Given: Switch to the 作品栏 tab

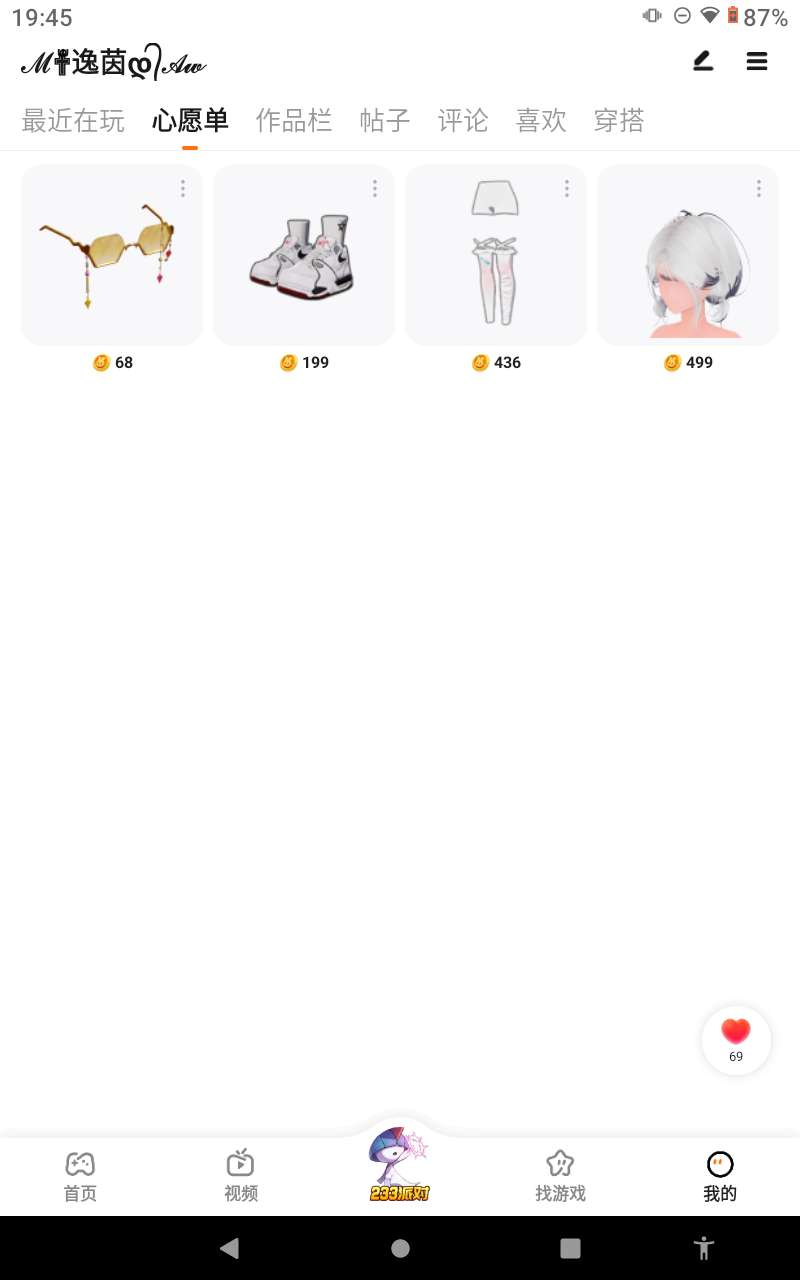Looking at the screenshot, I should coord(294,121).
